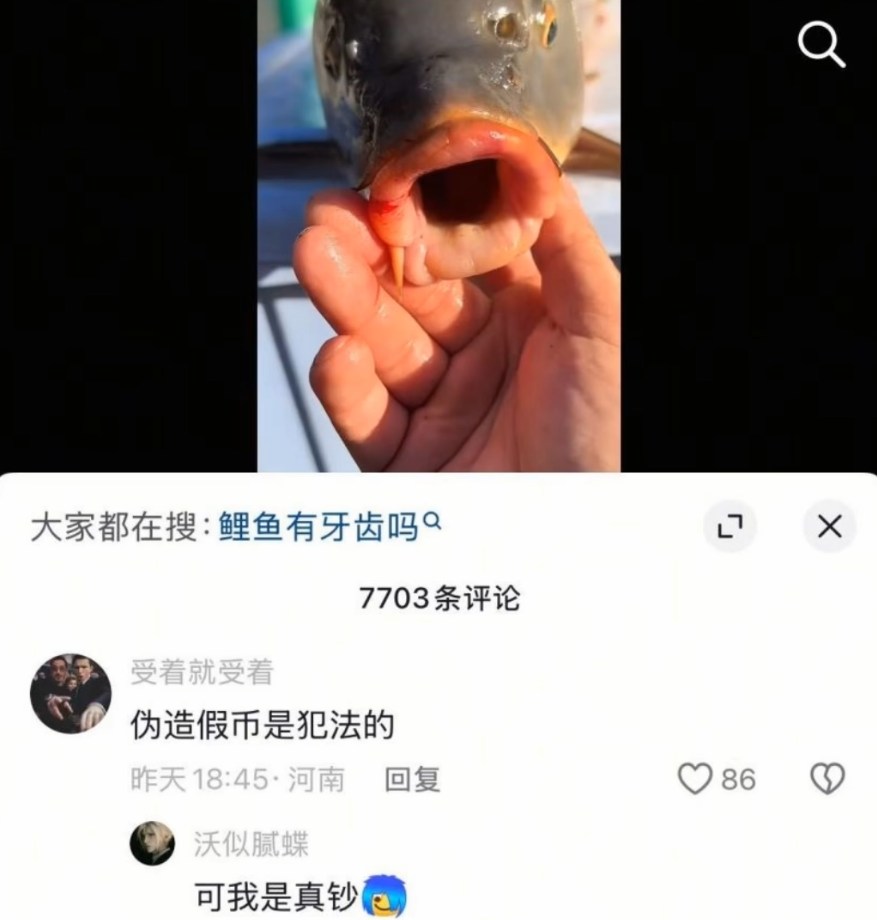Image resolution: width=877 pixels, height=920 pixels.
Task: Like the comment by 受着就受着
Action: pyautogui.click(x=695, y=778)
